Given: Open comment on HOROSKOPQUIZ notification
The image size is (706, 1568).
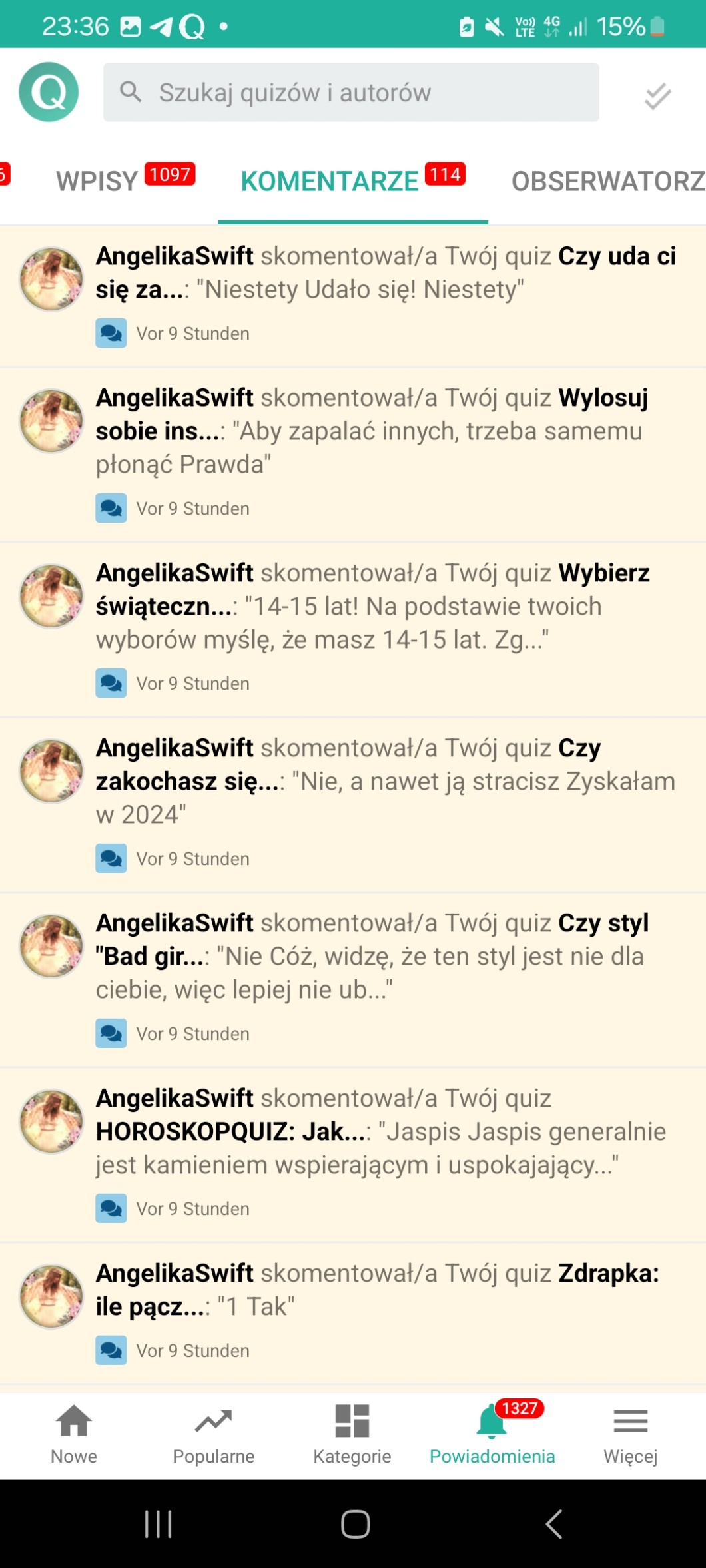Looking at the screenshot, I should tap(386, 1131).
